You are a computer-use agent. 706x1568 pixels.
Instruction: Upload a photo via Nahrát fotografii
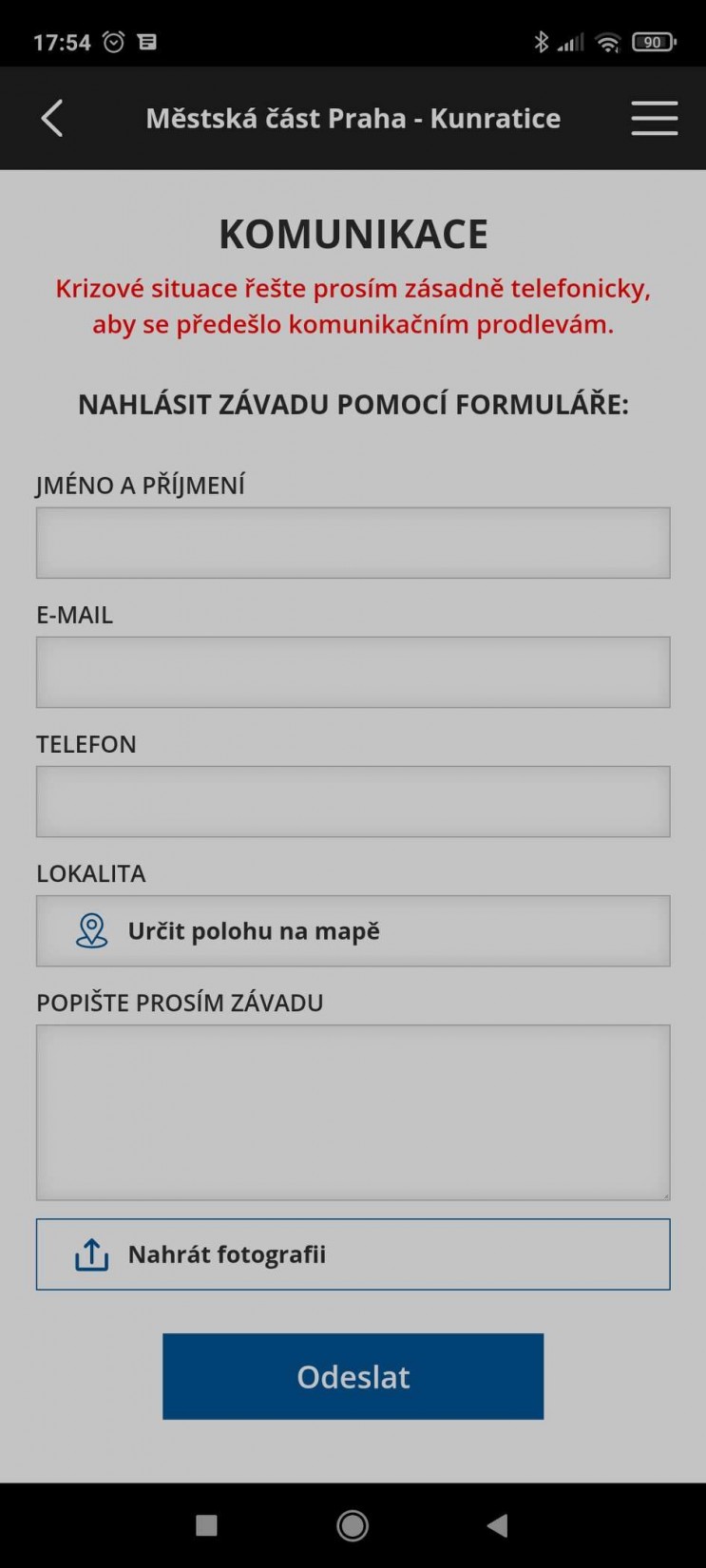[x=353, y=1254]
